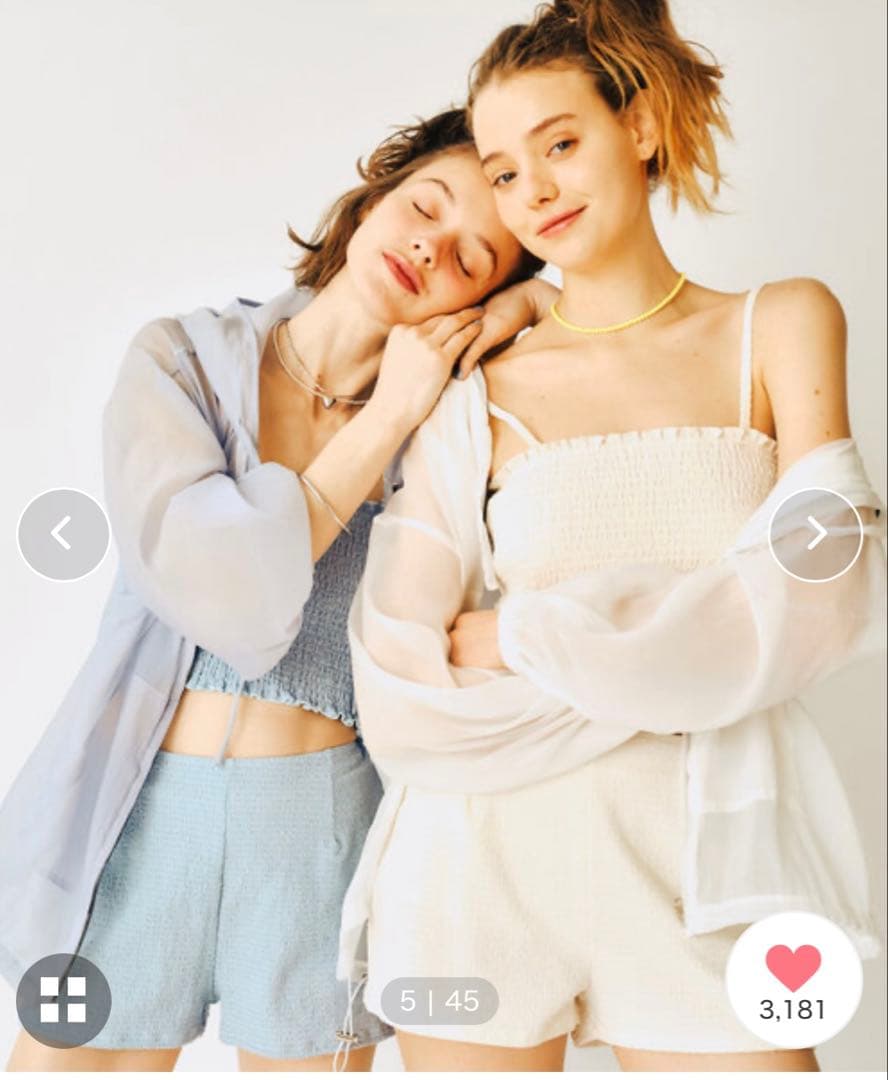888x1080 pixels.
Task: Like this item with the heart
Action: click(793, 968)
